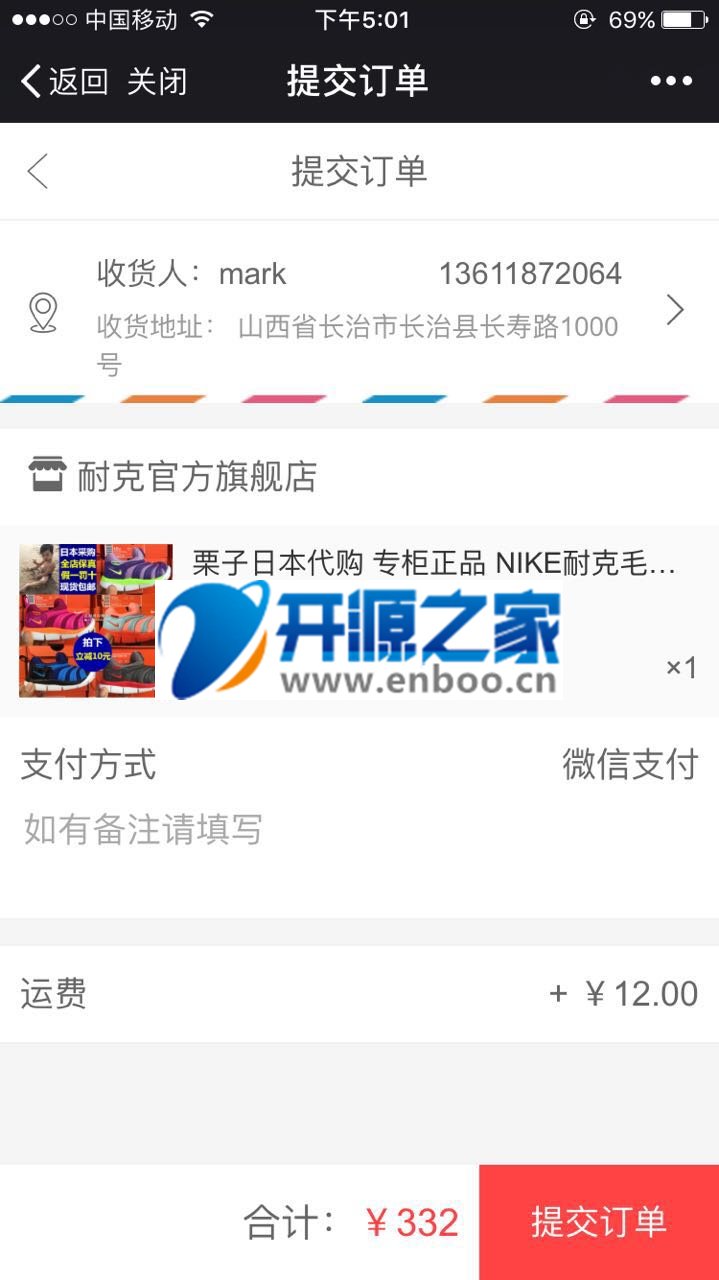Open the 收货人 mark shipping address row

coord(358,310)
